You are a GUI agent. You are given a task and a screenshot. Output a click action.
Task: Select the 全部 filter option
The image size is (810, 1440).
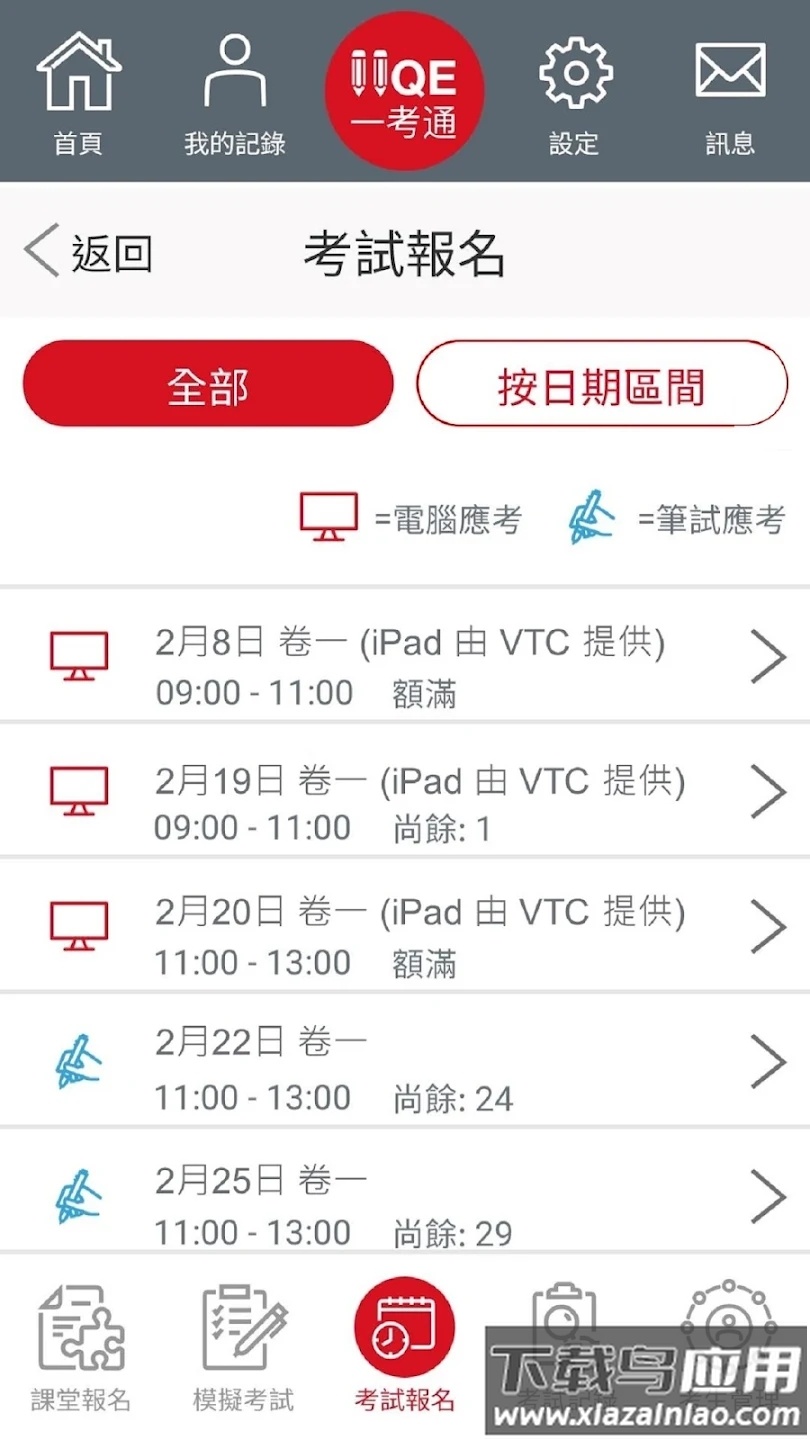(x=207, y=383)
